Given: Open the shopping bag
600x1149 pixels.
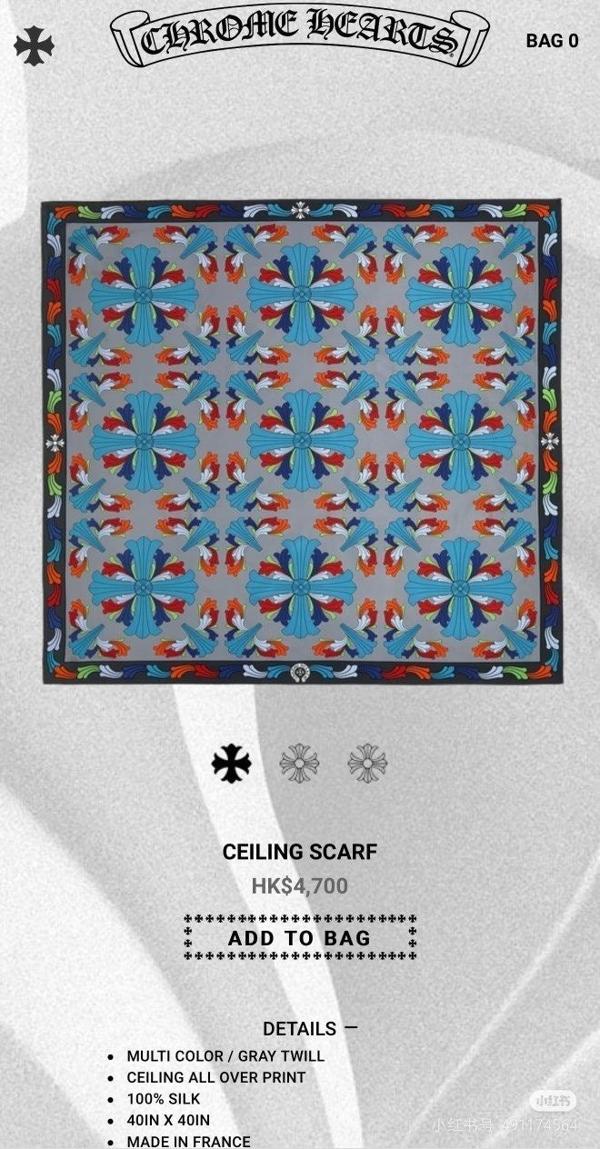Looking at the screenshot, I should [x=552, y=41].
